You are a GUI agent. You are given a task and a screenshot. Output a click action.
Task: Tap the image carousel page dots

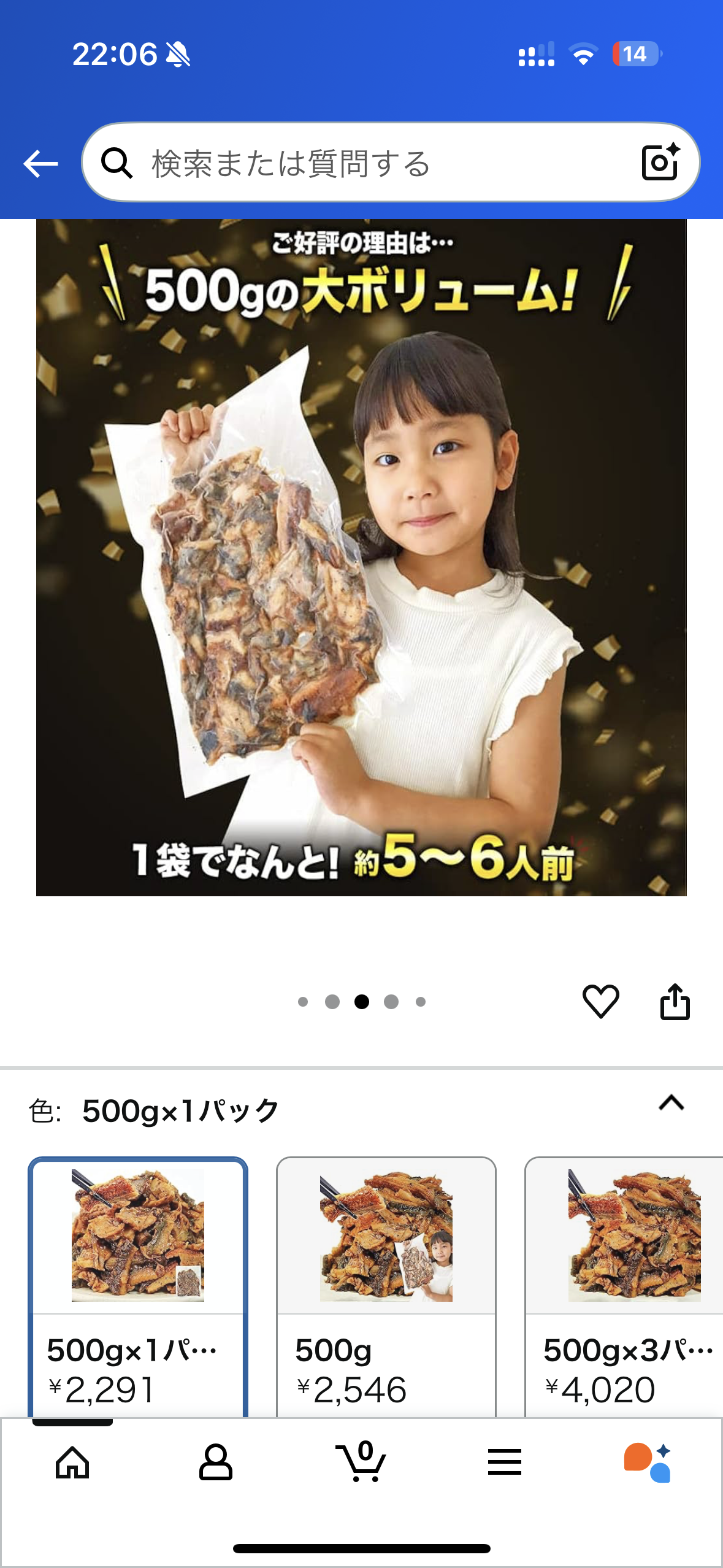361,1002
